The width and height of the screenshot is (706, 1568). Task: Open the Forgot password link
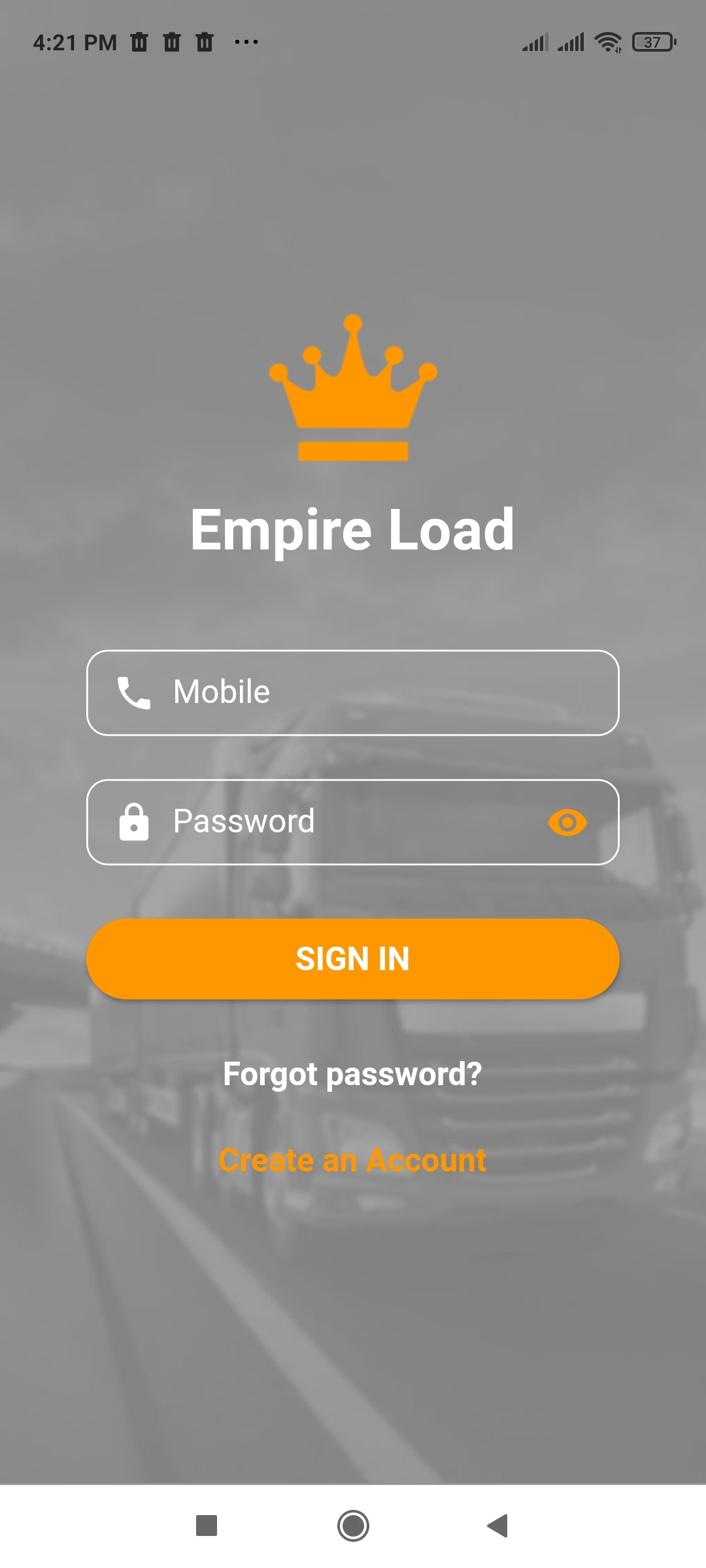(353, 1074)
